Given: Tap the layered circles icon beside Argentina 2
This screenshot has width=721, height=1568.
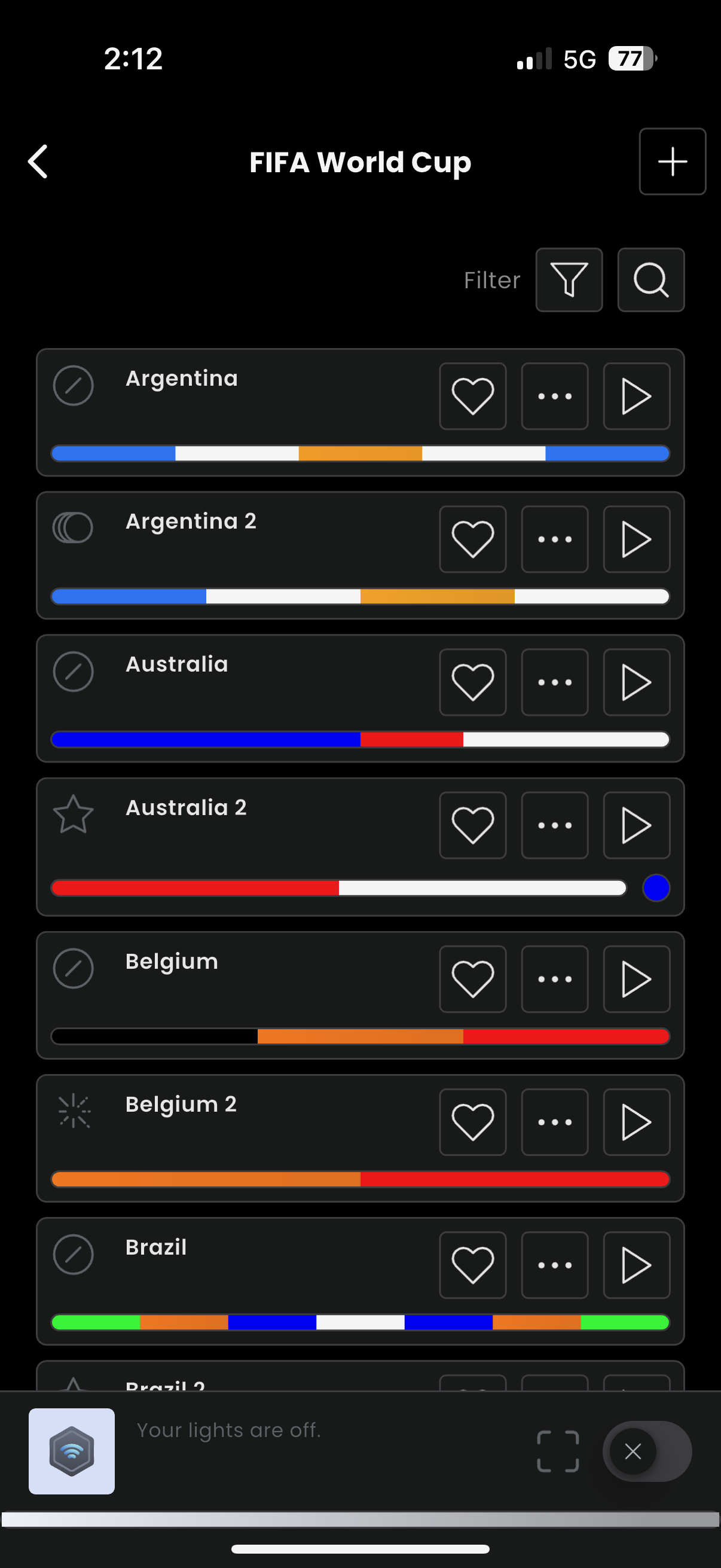Looking at the screenshot, I should pyautogui.click(x=73, y=527).
